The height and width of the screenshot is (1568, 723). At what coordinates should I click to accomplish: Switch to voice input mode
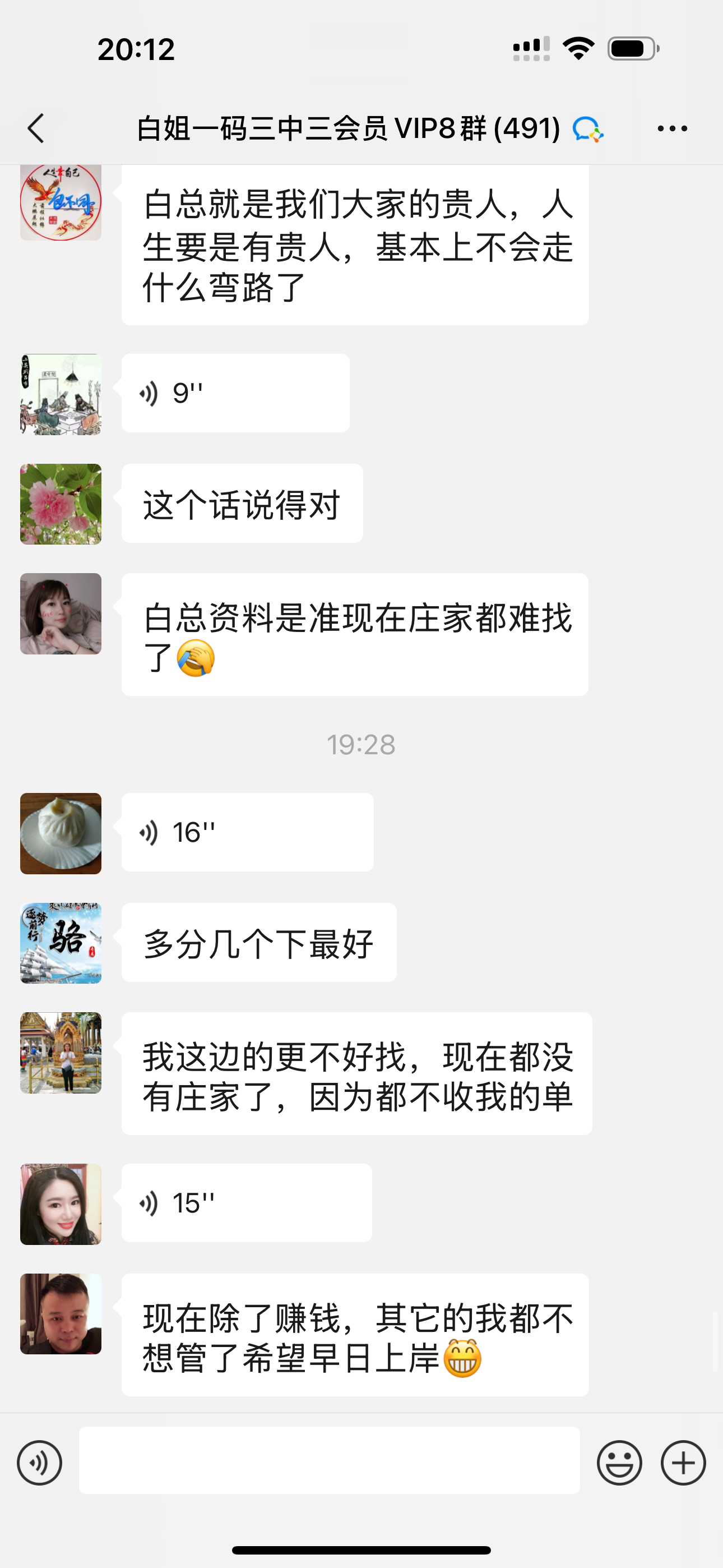tap(40, 1463)
